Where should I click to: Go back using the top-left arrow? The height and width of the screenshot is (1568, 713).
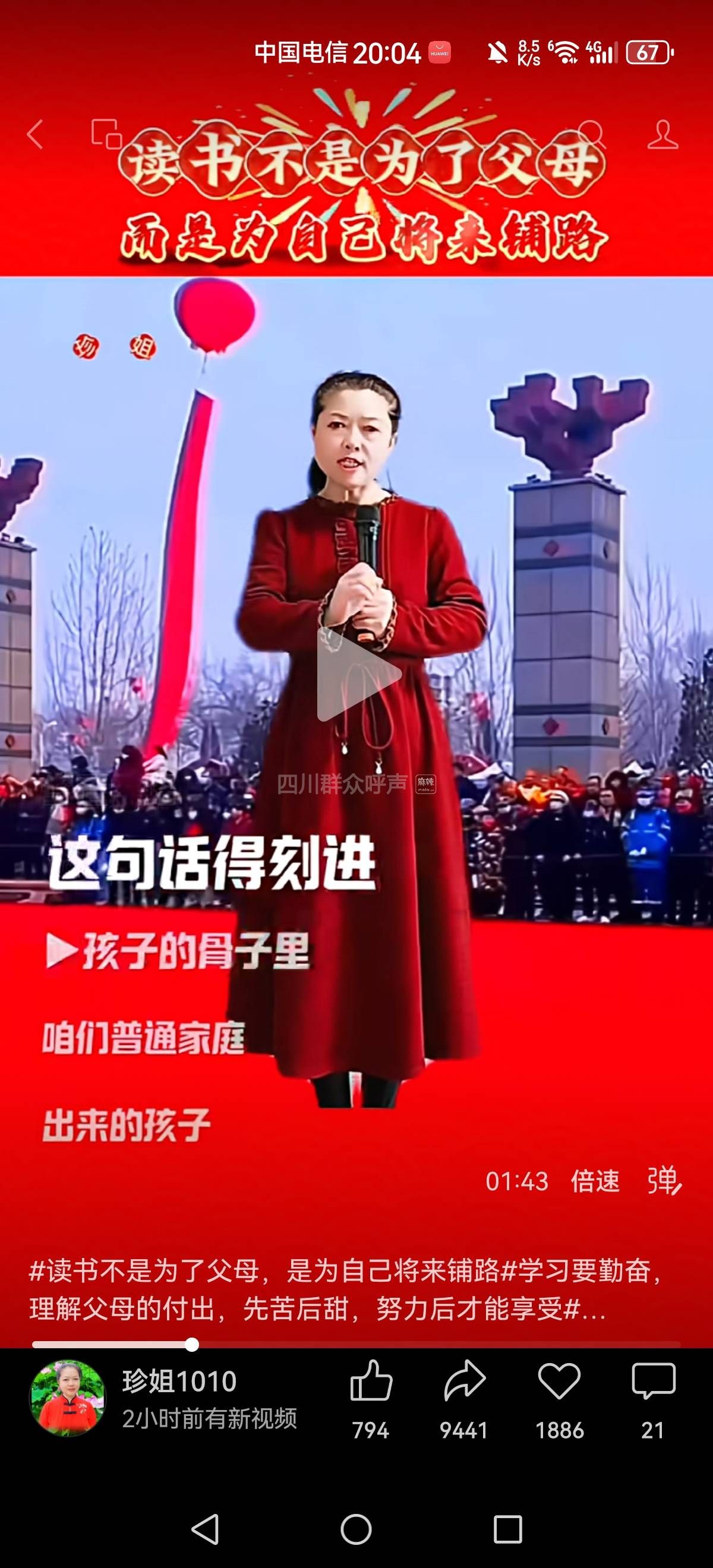click(35, 134)
